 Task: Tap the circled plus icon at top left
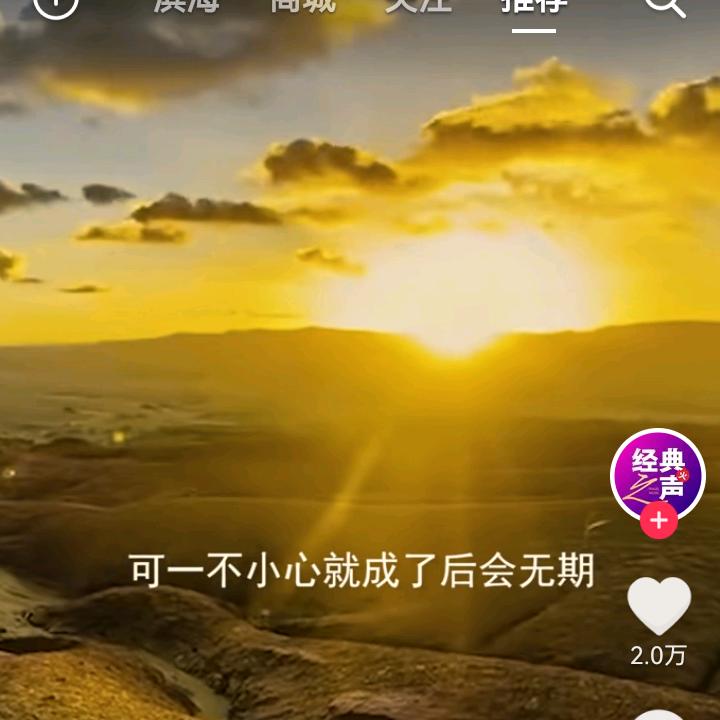point(56,5)
